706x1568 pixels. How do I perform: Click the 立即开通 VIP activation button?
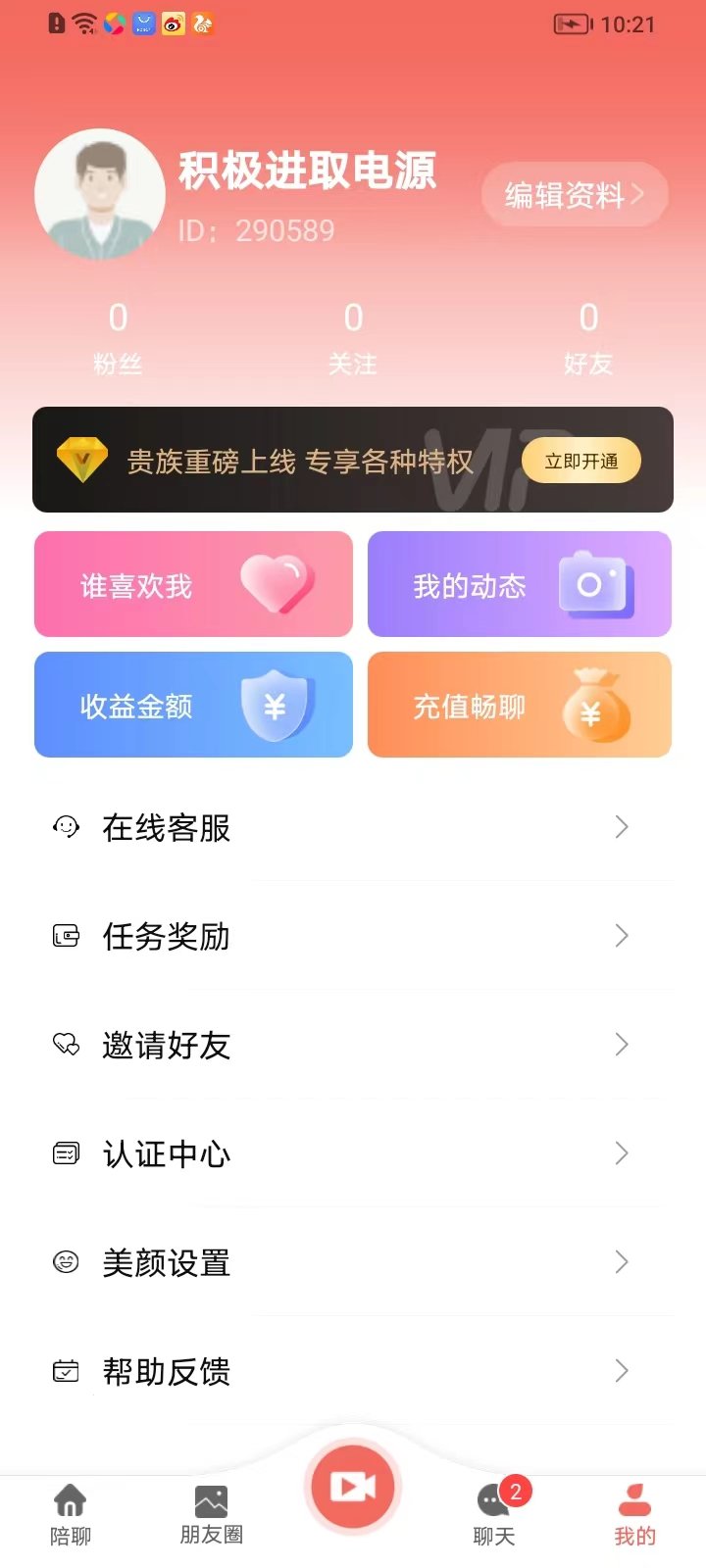[580, 459]
